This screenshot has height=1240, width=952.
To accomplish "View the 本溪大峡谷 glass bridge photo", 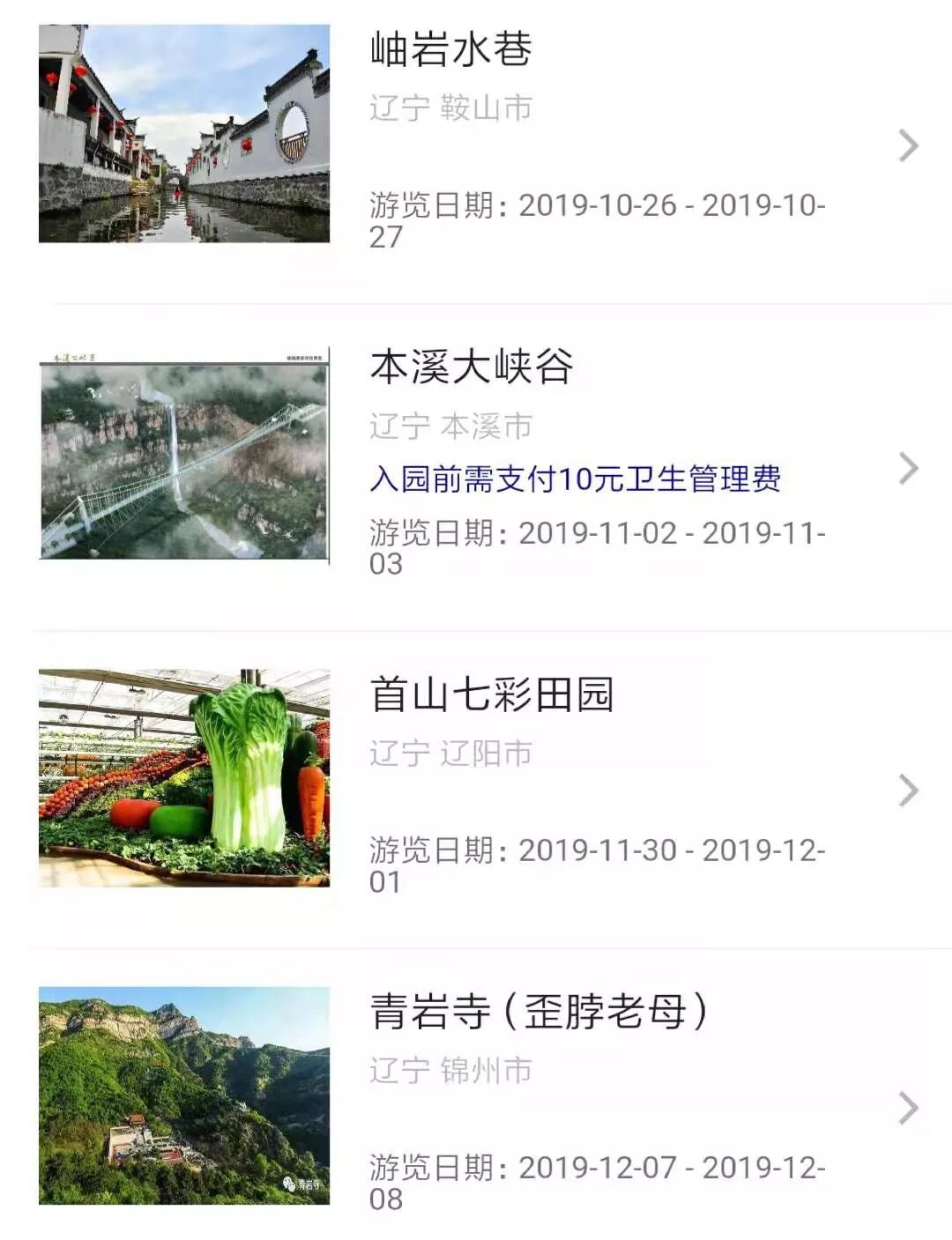I will [x=184, y=455].
